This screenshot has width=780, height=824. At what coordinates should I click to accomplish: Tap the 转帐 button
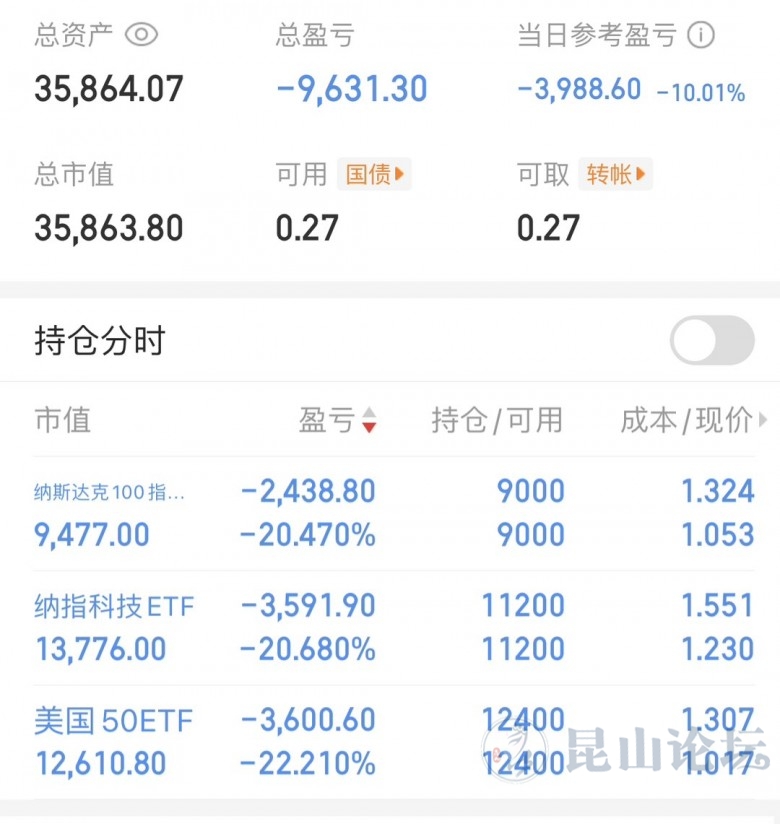(x=614, y=175)
